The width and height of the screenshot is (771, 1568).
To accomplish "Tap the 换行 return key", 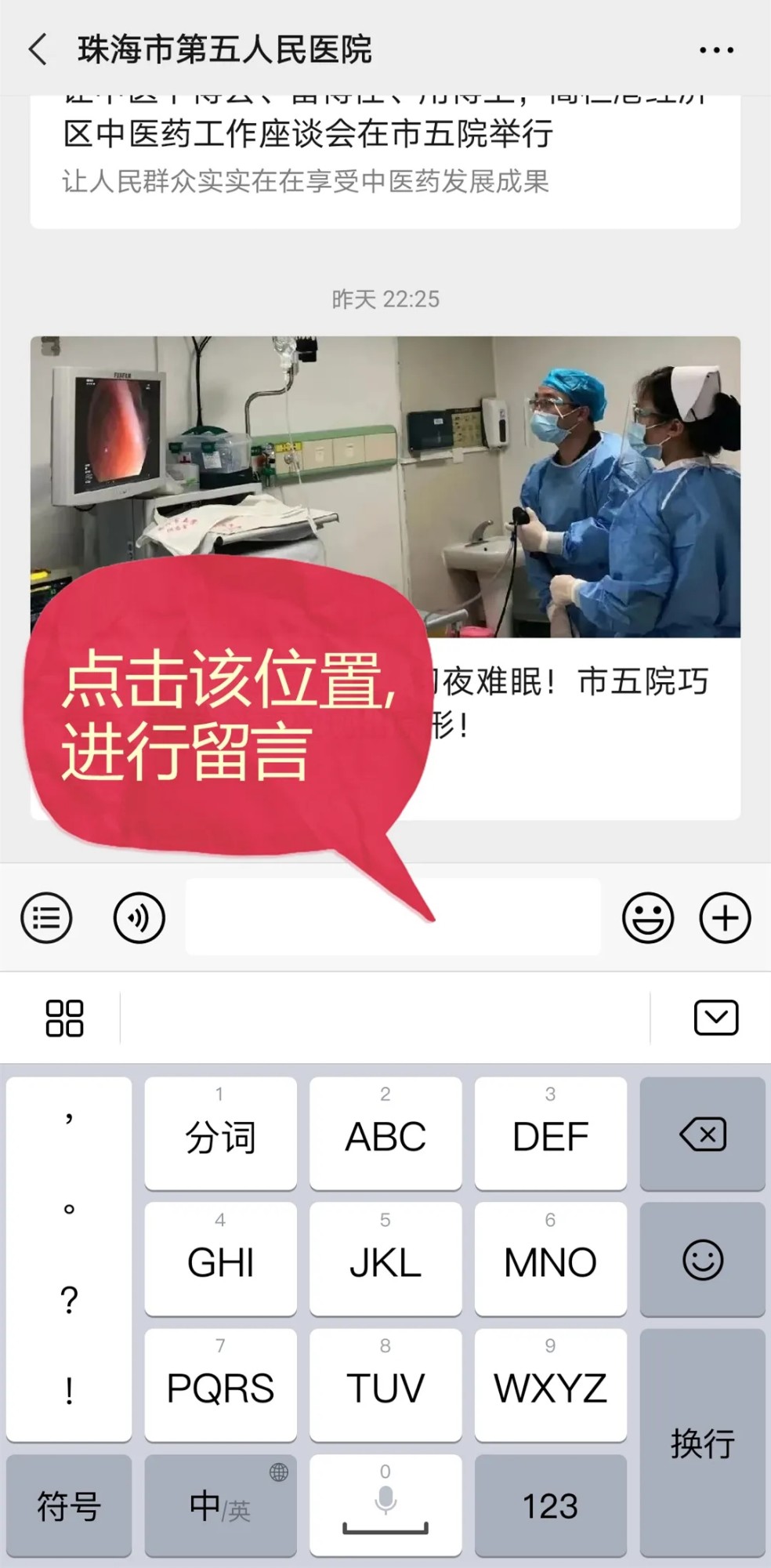I will tap(702, 1443).
